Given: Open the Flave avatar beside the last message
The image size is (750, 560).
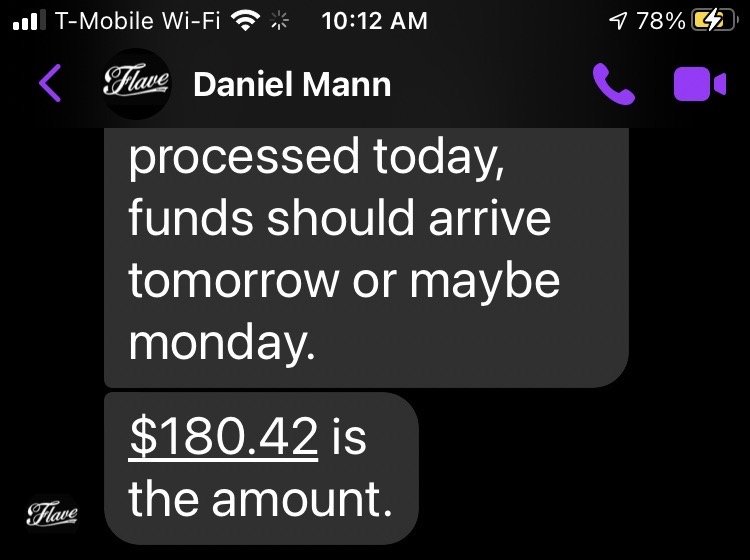Looking at the screenshot, I should coord(52,513).
